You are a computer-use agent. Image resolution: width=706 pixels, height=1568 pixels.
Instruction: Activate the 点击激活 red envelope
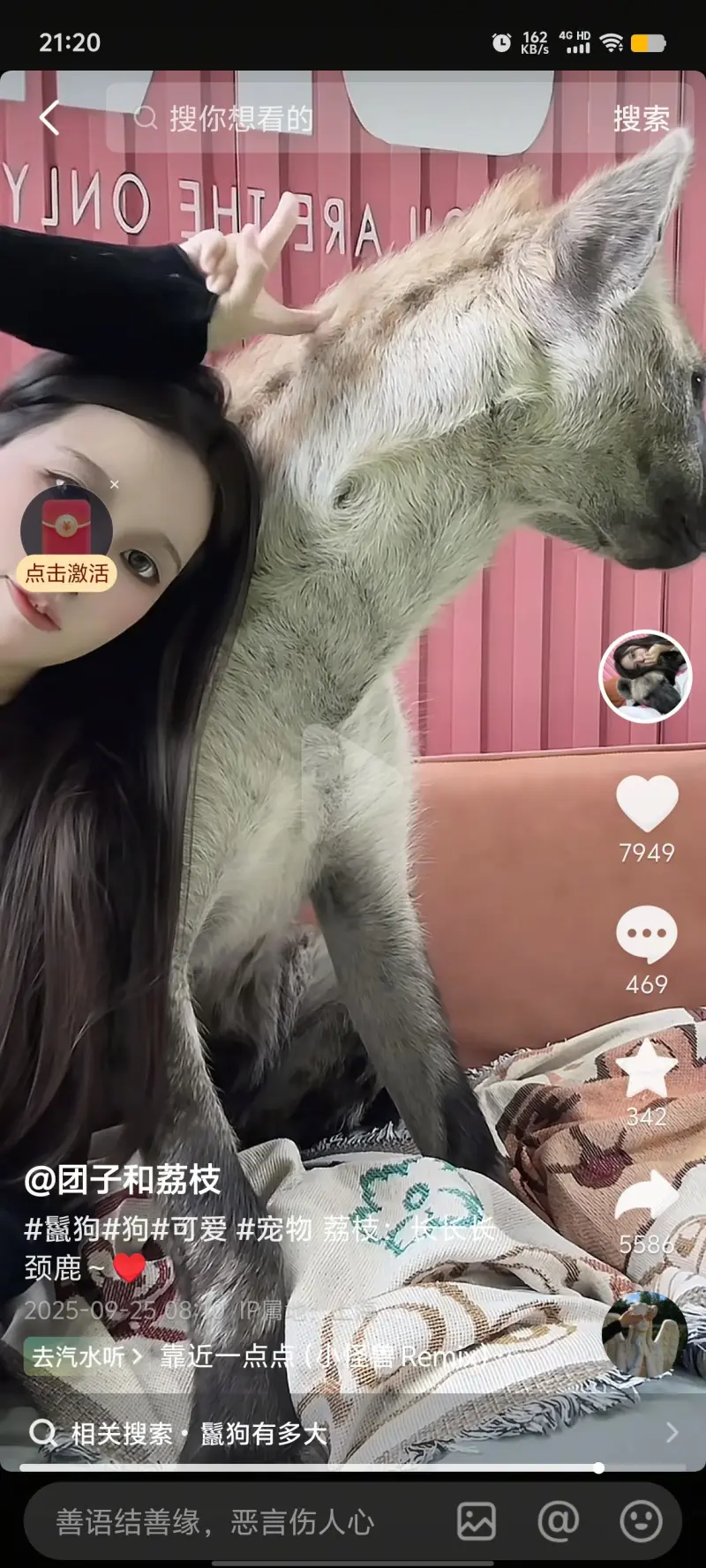[x=67, y=573]
